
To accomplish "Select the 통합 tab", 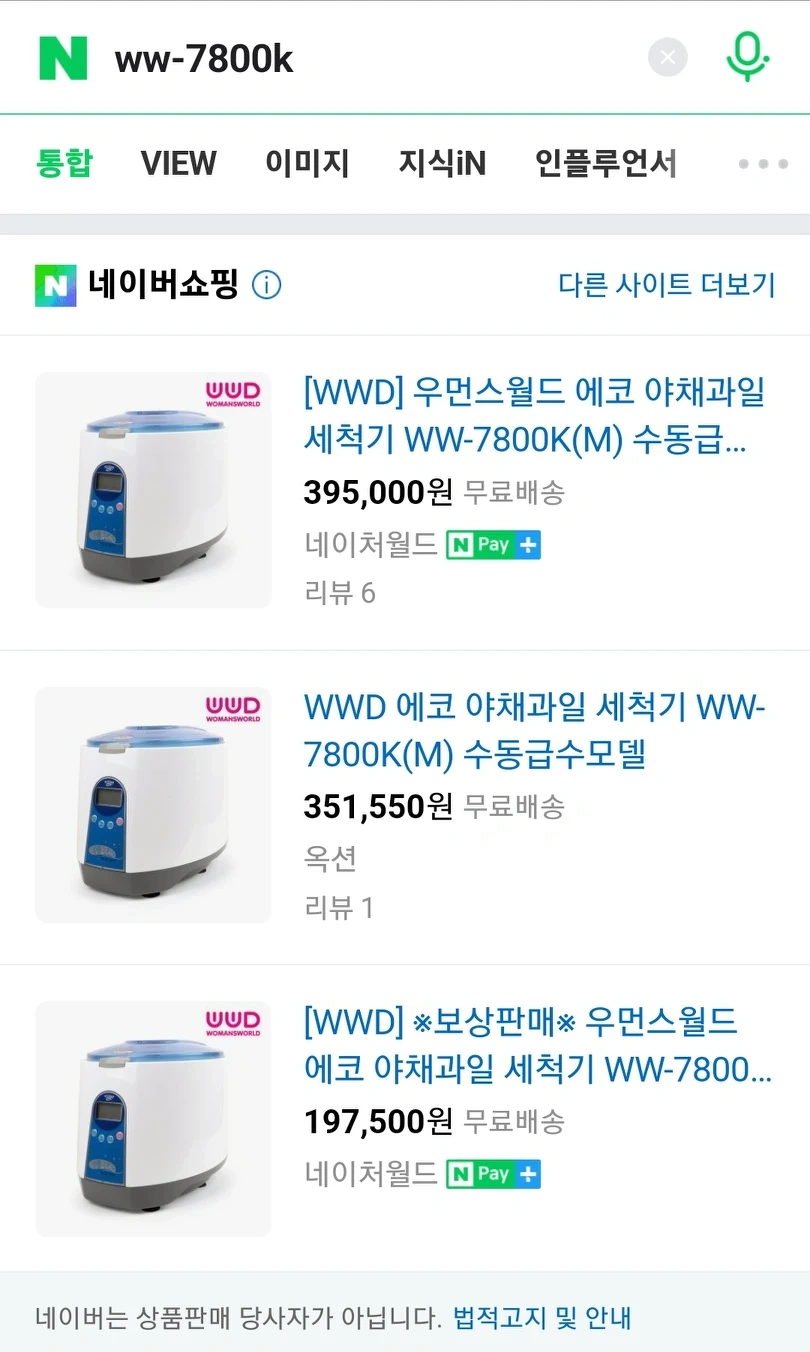I will [x=65, y=164].
